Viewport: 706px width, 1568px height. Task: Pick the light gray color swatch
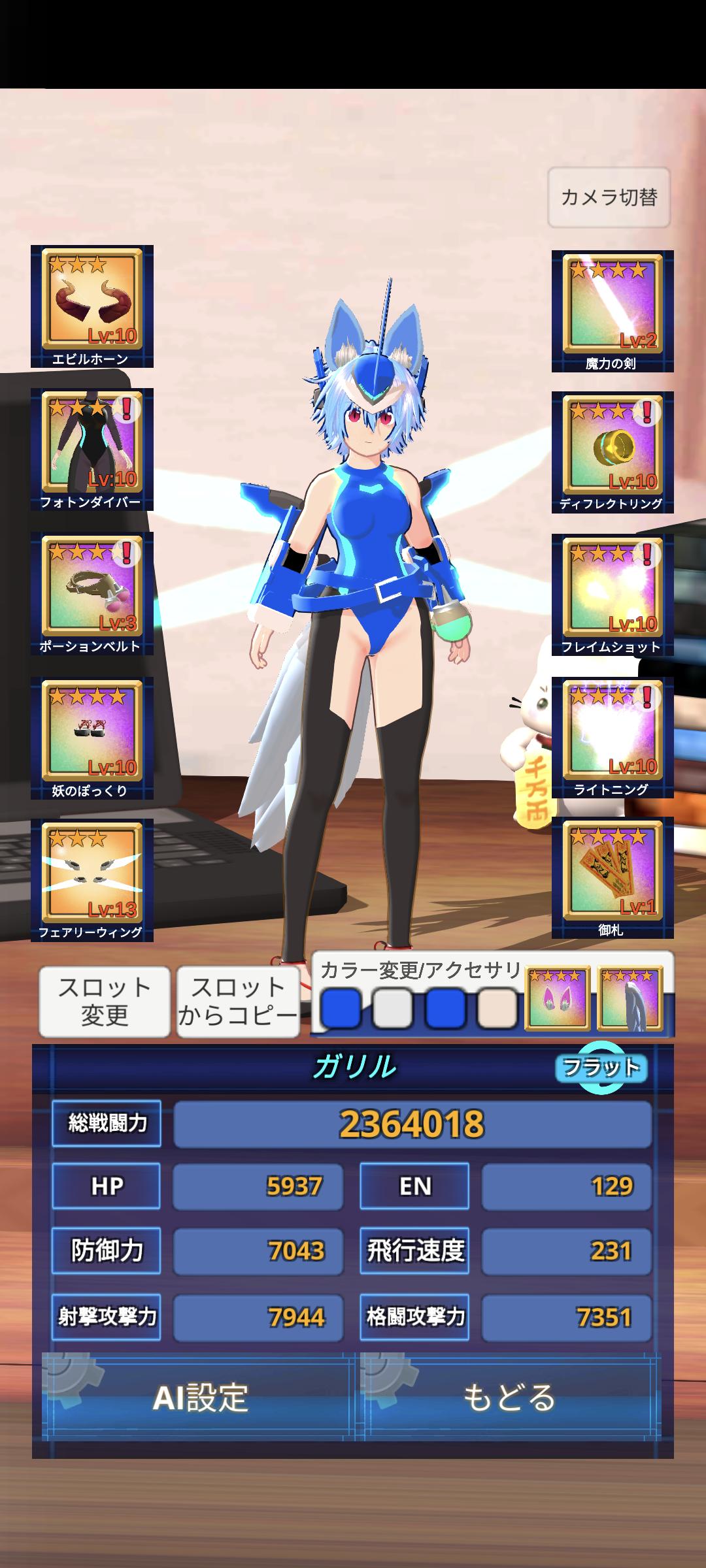pyautogui.click(x=392, y=1009)
